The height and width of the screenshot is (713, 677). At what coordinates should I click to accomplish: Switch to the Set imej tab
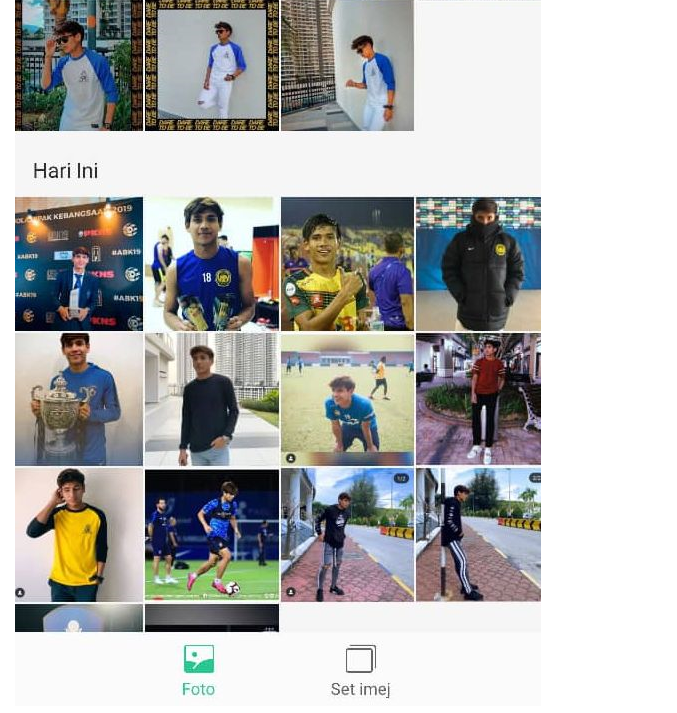point(360,670)
